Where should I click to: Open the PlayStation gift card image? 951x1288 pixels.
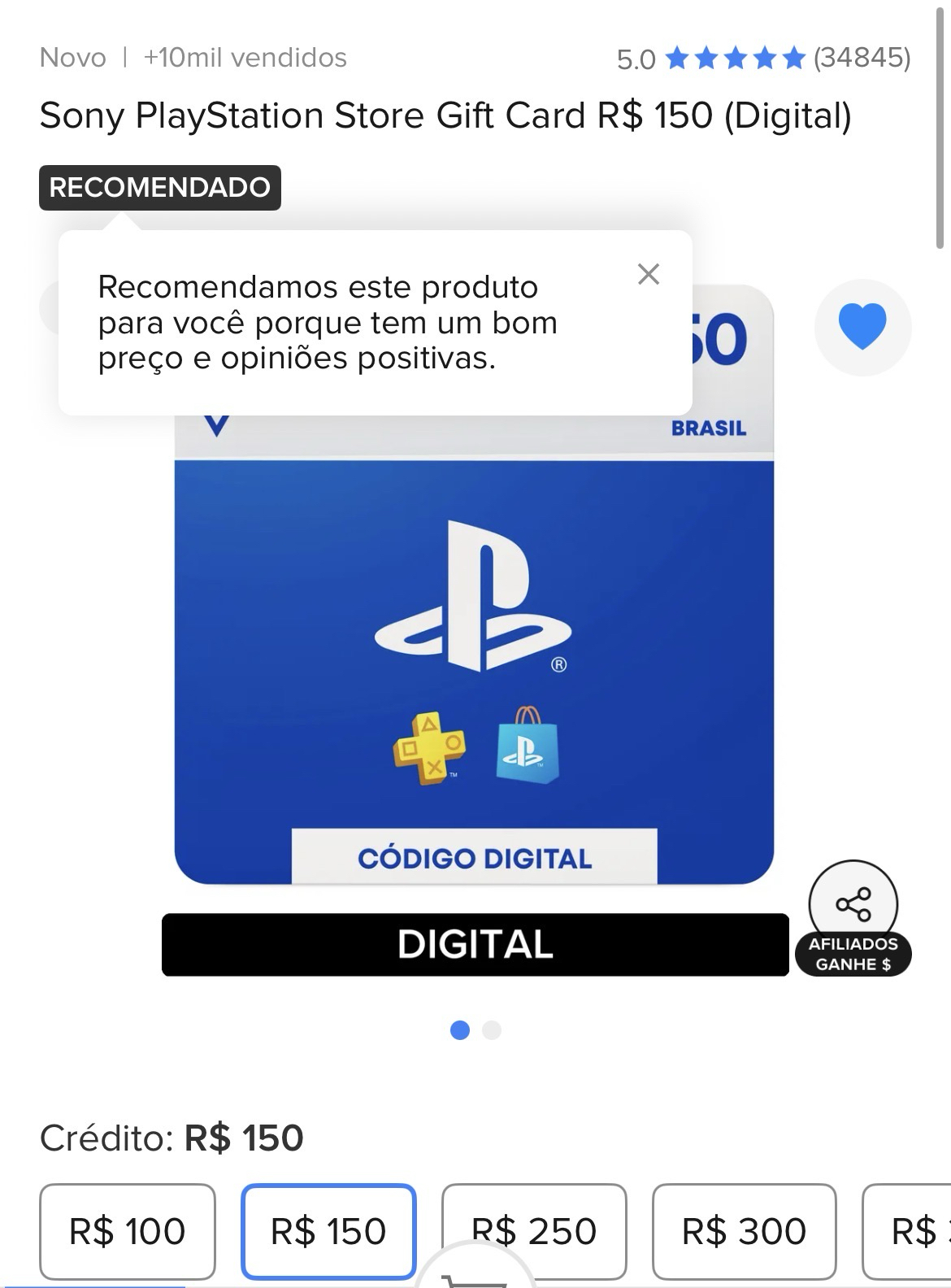coord(474,651)
